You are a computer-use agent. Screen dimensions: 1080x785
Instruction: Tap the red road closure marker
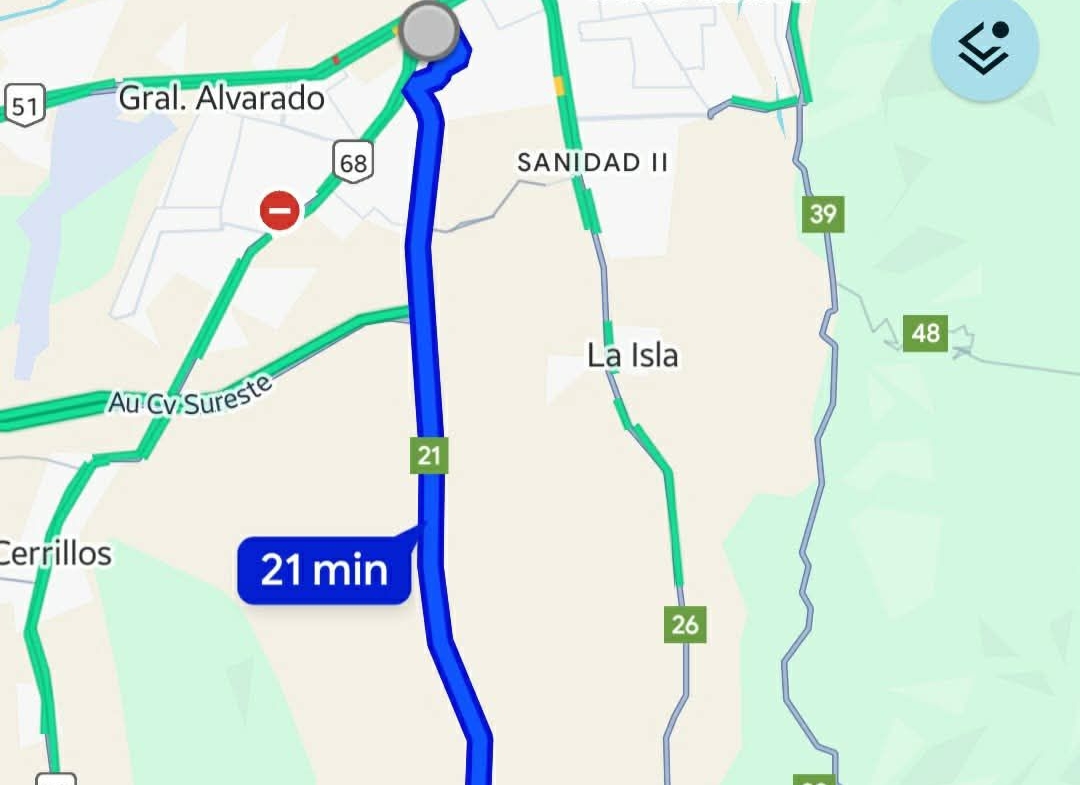click(x=280, y=211)
